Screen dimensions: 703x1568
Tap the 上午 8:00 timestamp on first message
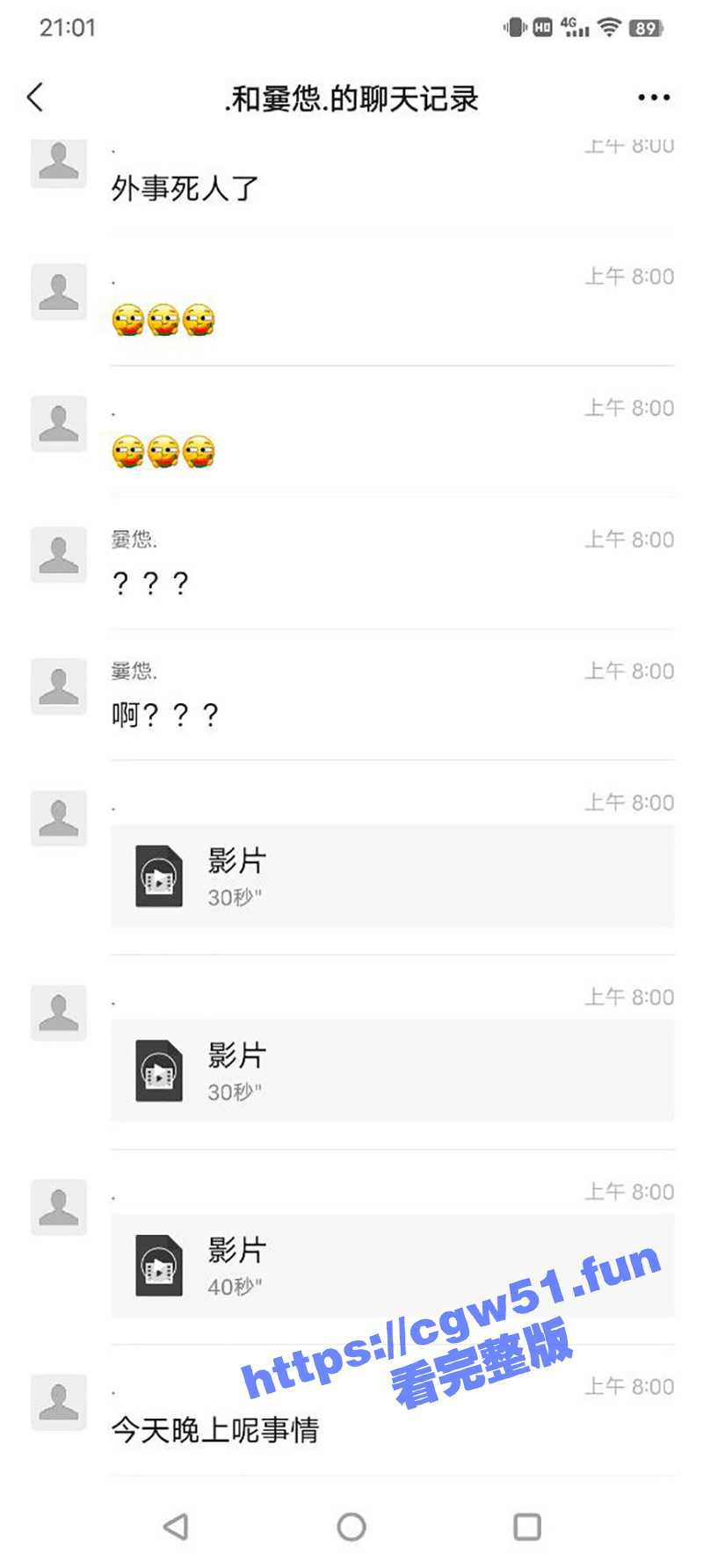click(x=628, y=145)
